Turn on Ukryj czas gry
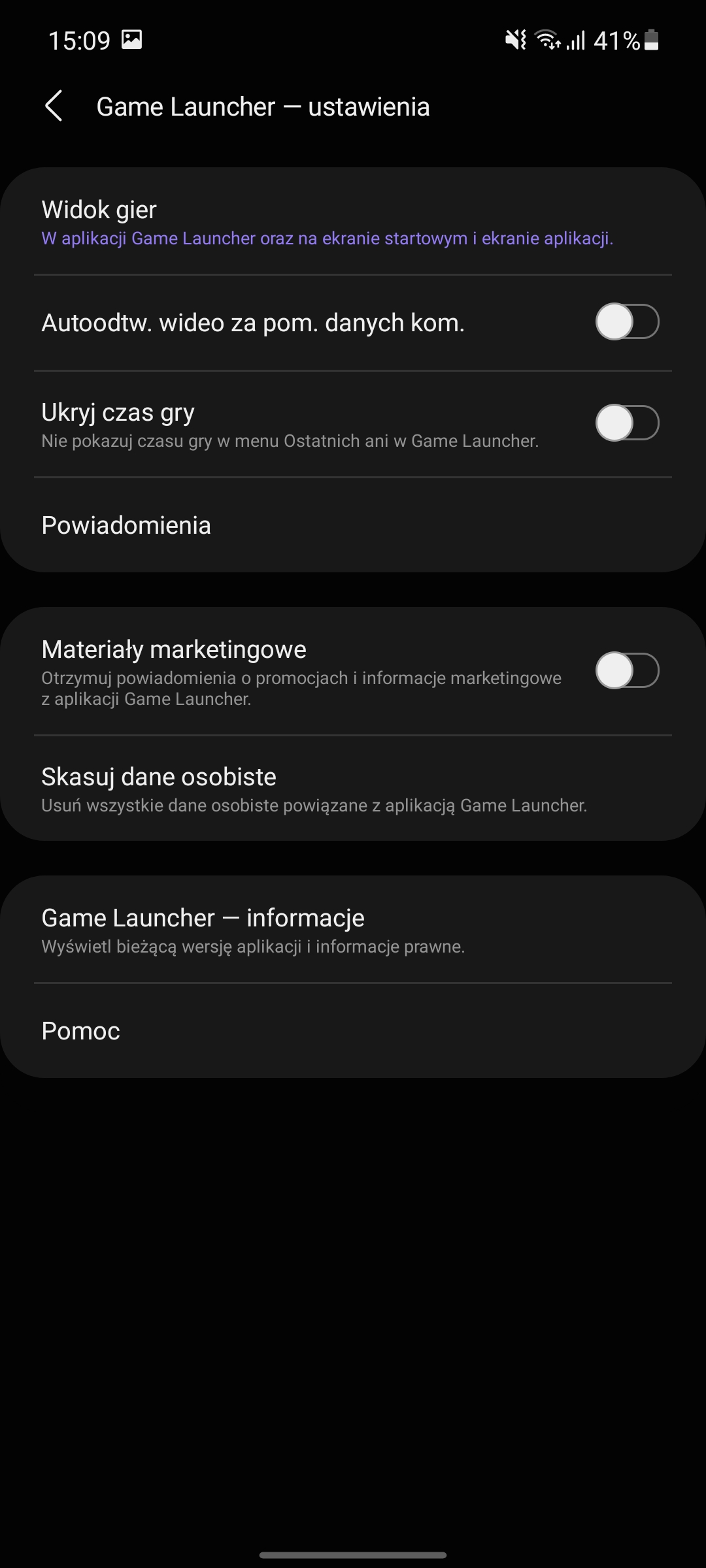The height and width of the screenshot is (1568, 706). pos(626,423)
